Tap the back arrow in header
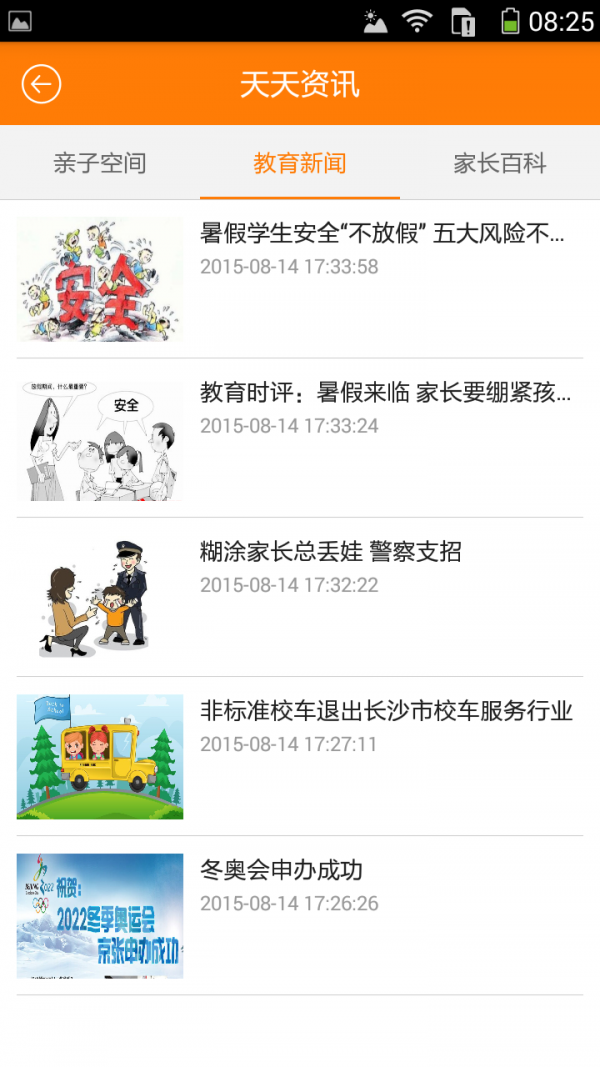The image size is (600, 1067). pyautogui.click(x=41, y=84)
